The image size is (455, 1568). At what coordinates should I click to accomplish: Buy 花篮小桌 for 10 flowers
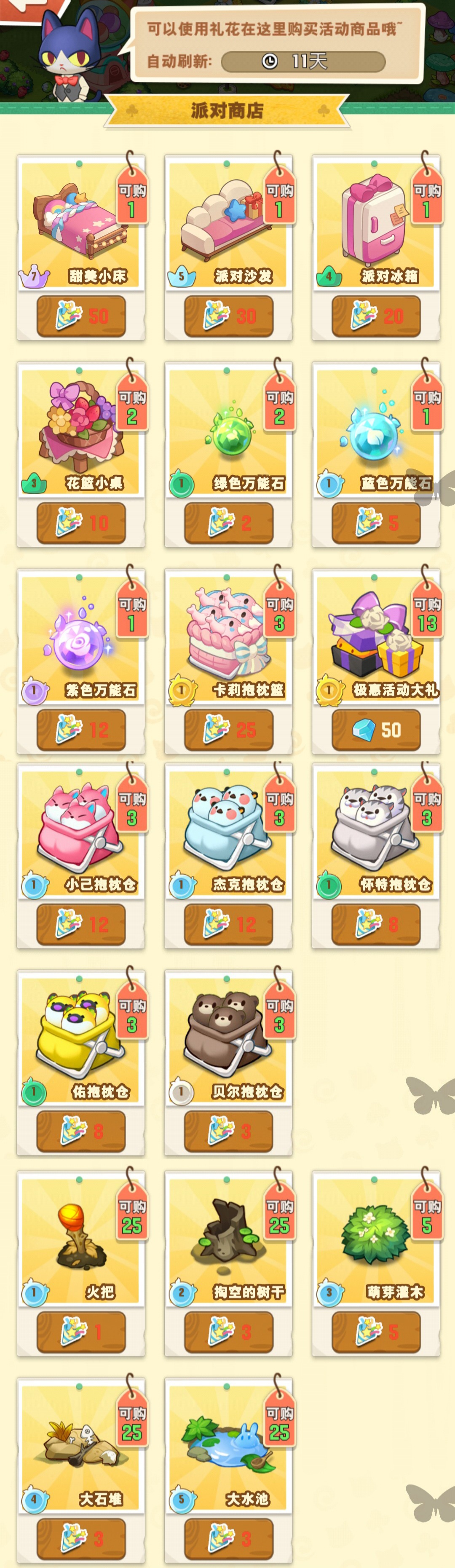[81, 523]
